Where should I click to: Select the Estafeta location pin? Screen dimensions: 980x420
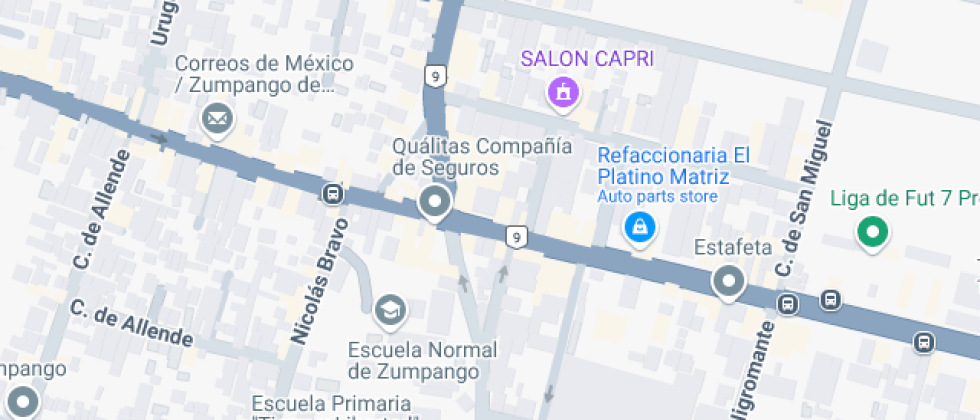click(x=728, y=282)
